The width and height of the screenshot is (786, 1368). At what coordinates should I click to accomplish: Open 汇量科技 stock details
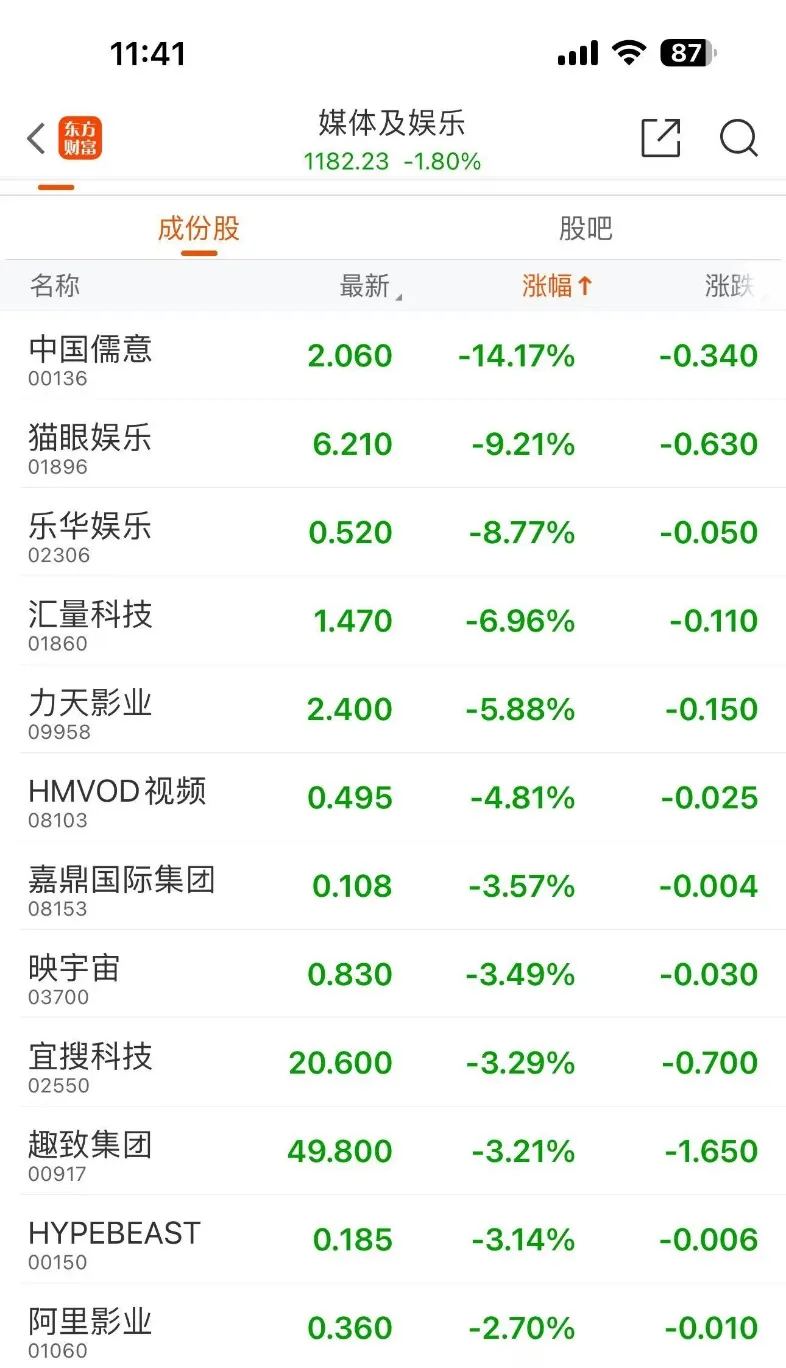point(393,621)
